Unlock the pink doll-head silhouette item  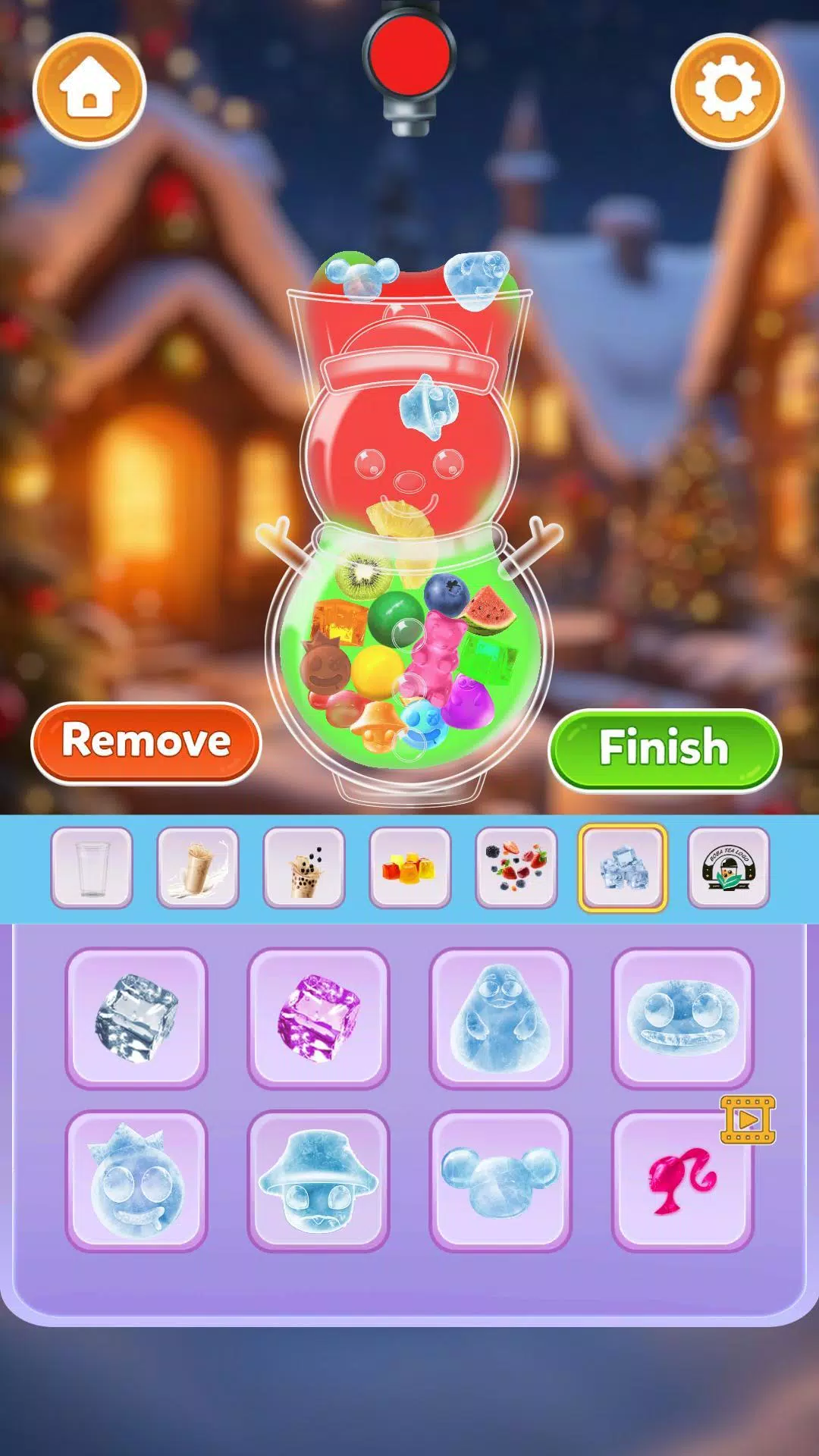pyautogui.click(x=682, y=1180)
